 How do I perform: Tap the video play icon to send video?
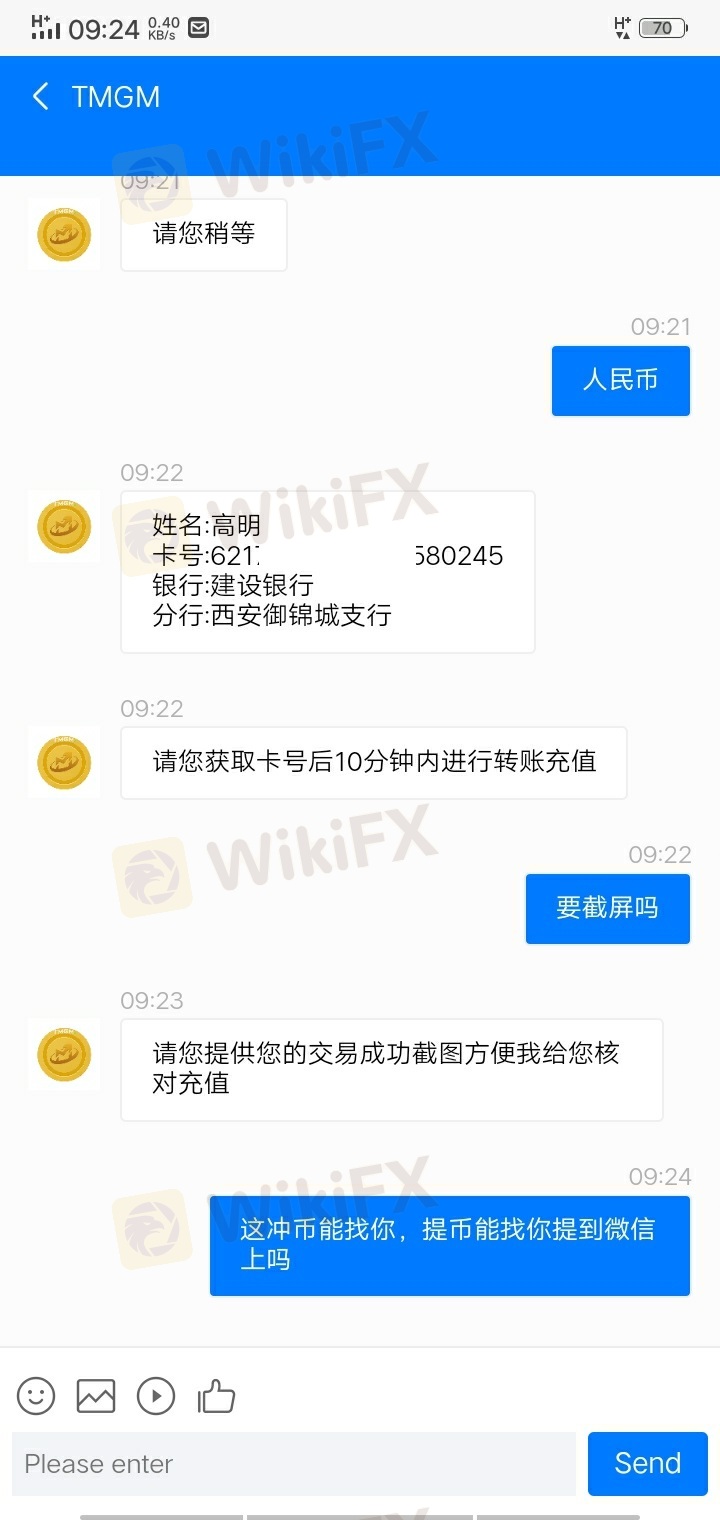coord(156,1396)
